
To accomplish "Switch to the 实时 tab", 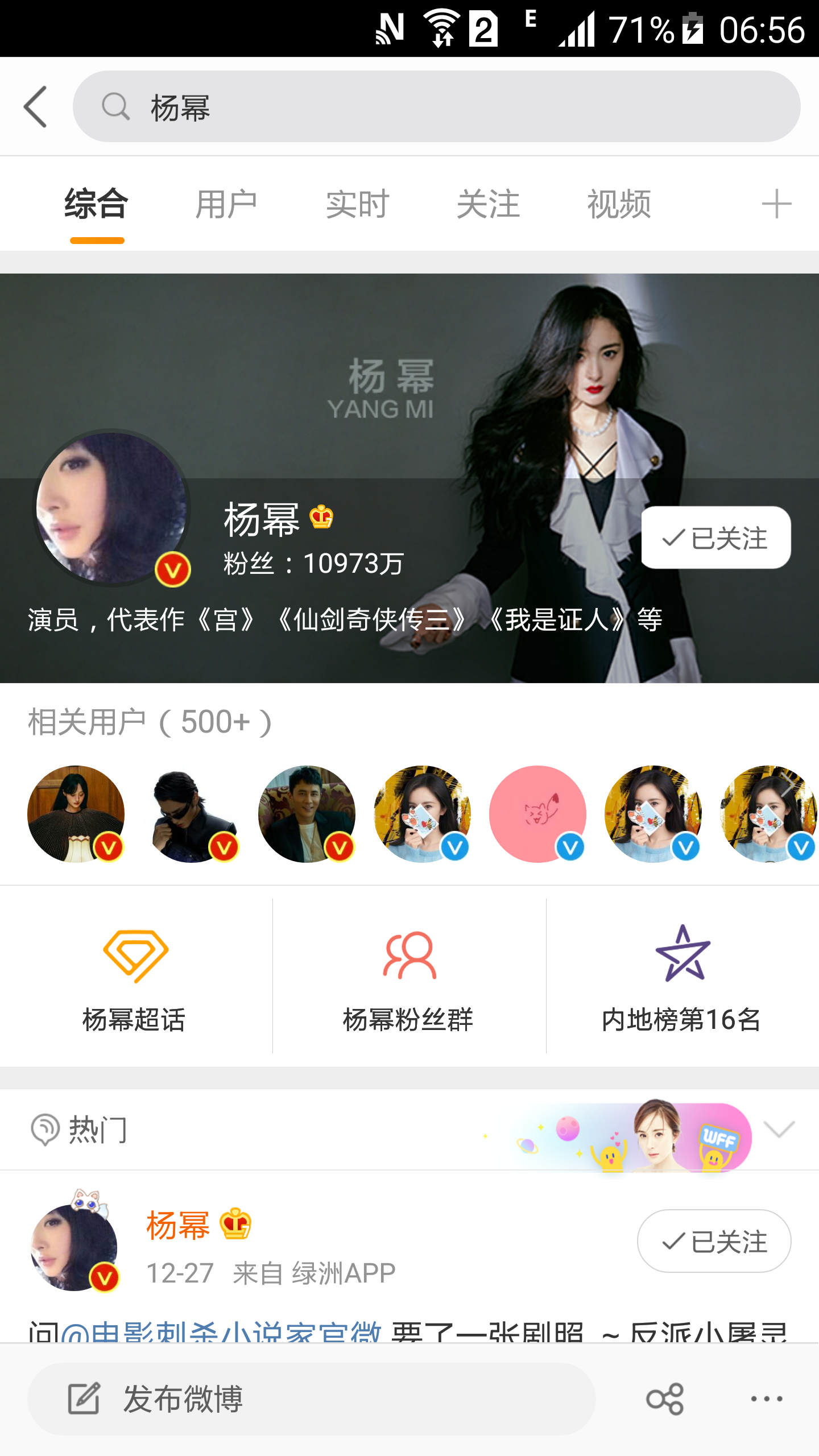I will tap(357, 204).
